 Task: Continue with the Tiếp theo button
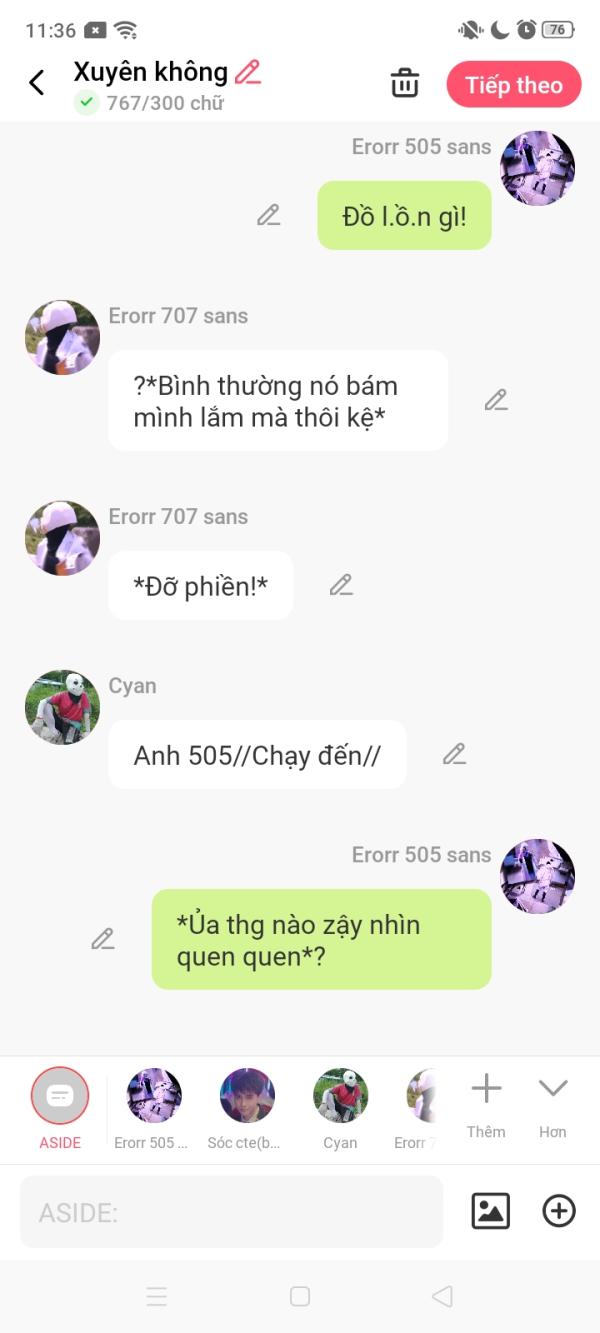tap(514, 85)
